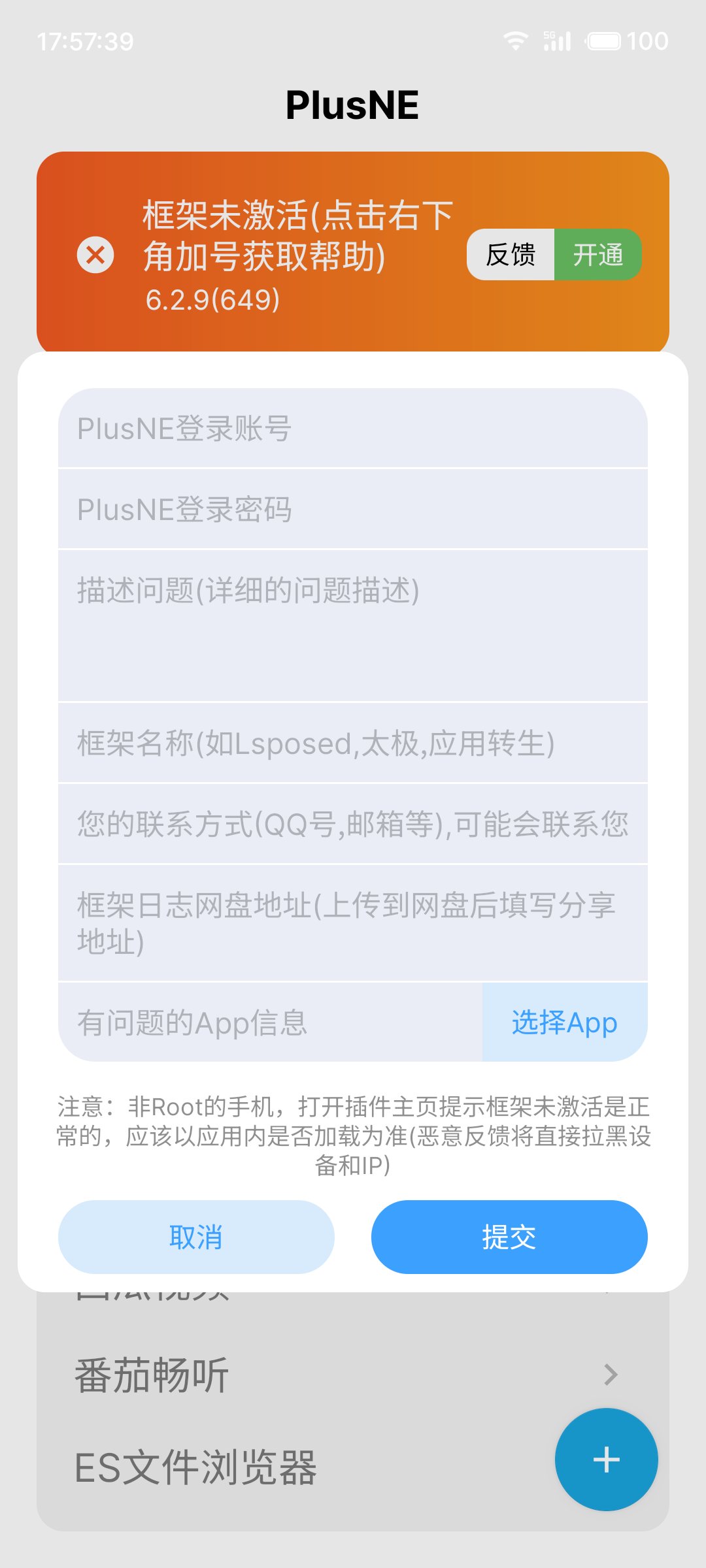Select the 框架名称 input field
Image resolution: width=706 pixels, height=1568 pixels.
tap(353, 743)
